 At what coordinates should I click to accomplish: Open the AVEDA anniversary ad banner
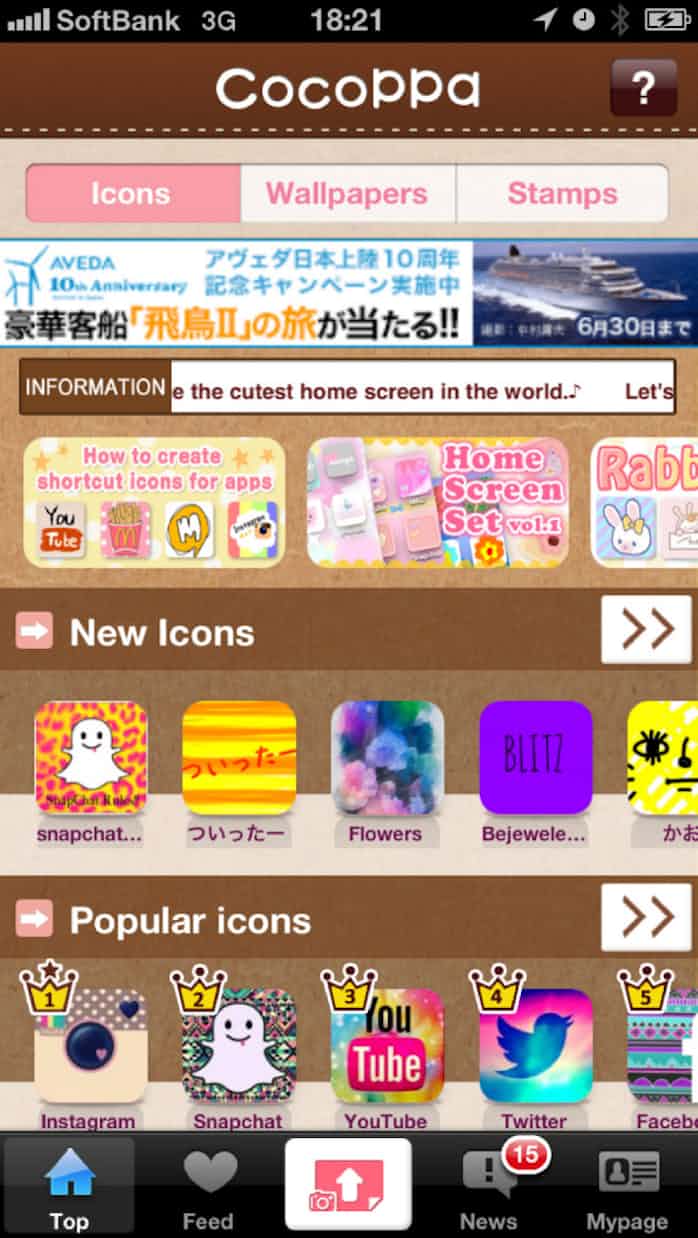coord(349,293)
